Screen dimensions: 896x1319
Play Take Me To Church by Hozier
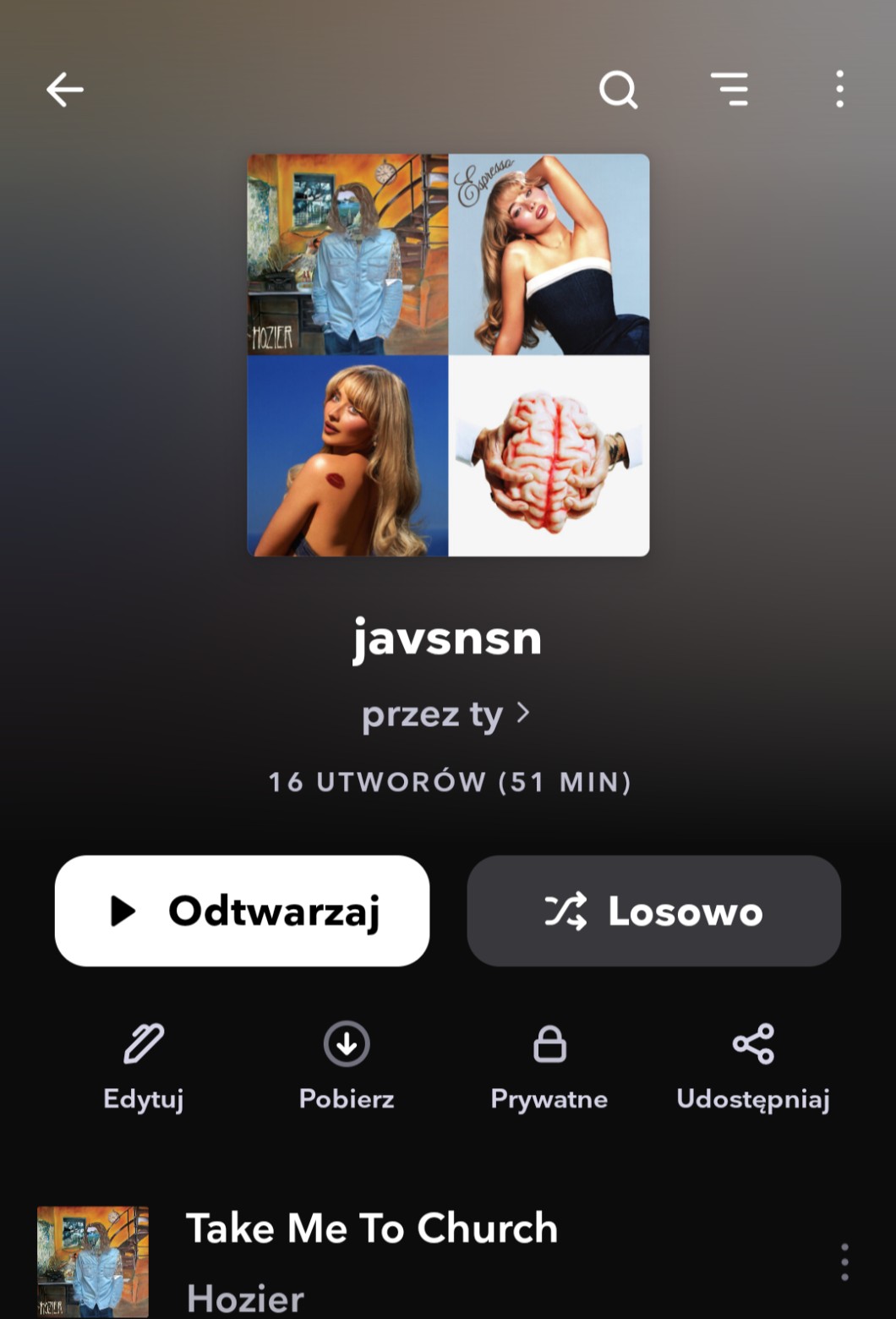(372, 1260)
